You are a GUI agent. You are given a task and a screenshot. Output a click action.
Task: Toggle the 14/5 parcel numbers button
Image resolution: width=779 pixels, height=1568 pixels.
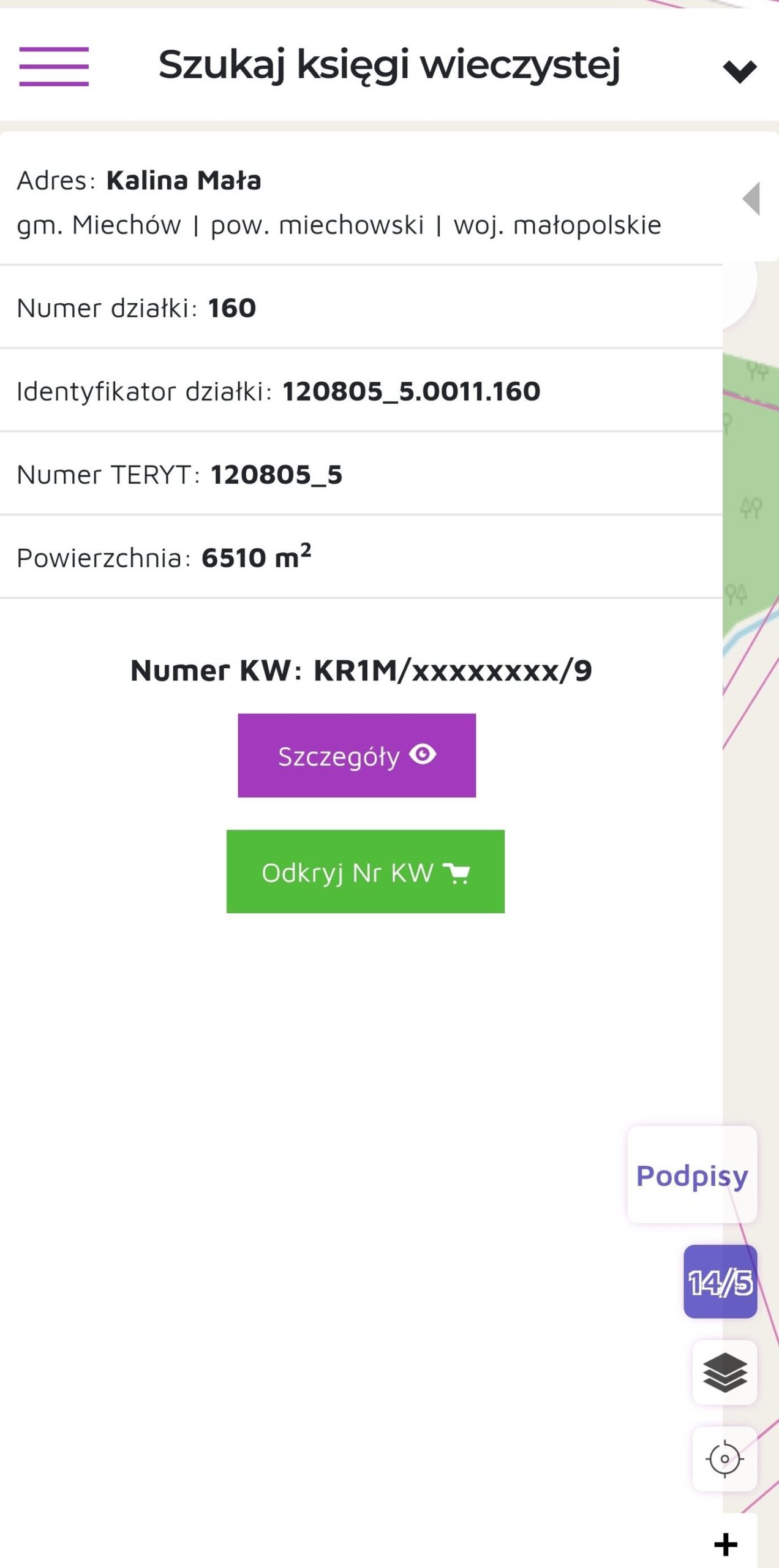tap(720, 1282)
